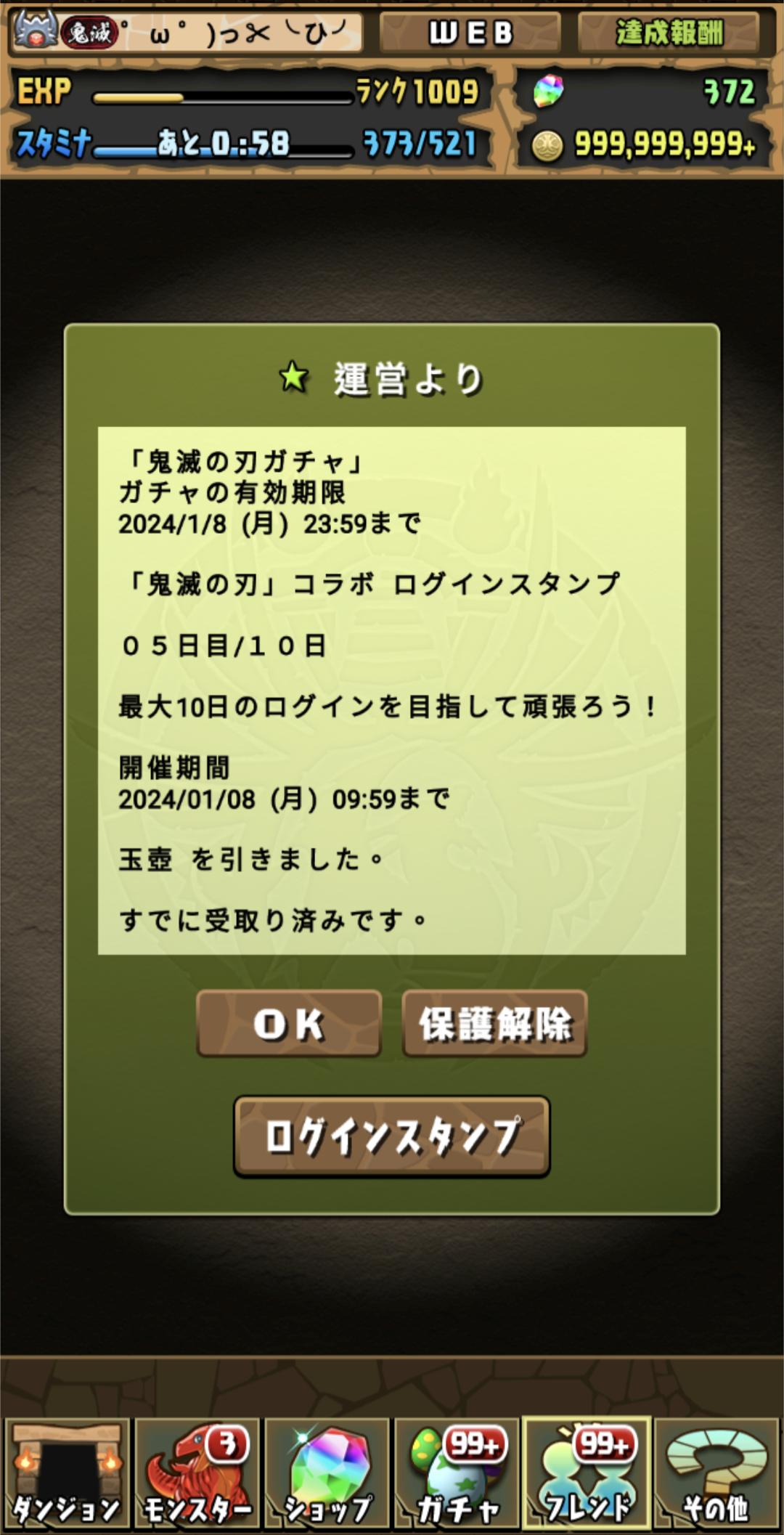784x1535 pixels.
Task: Switch to the モンスター tab
Action: [197, 1473]
